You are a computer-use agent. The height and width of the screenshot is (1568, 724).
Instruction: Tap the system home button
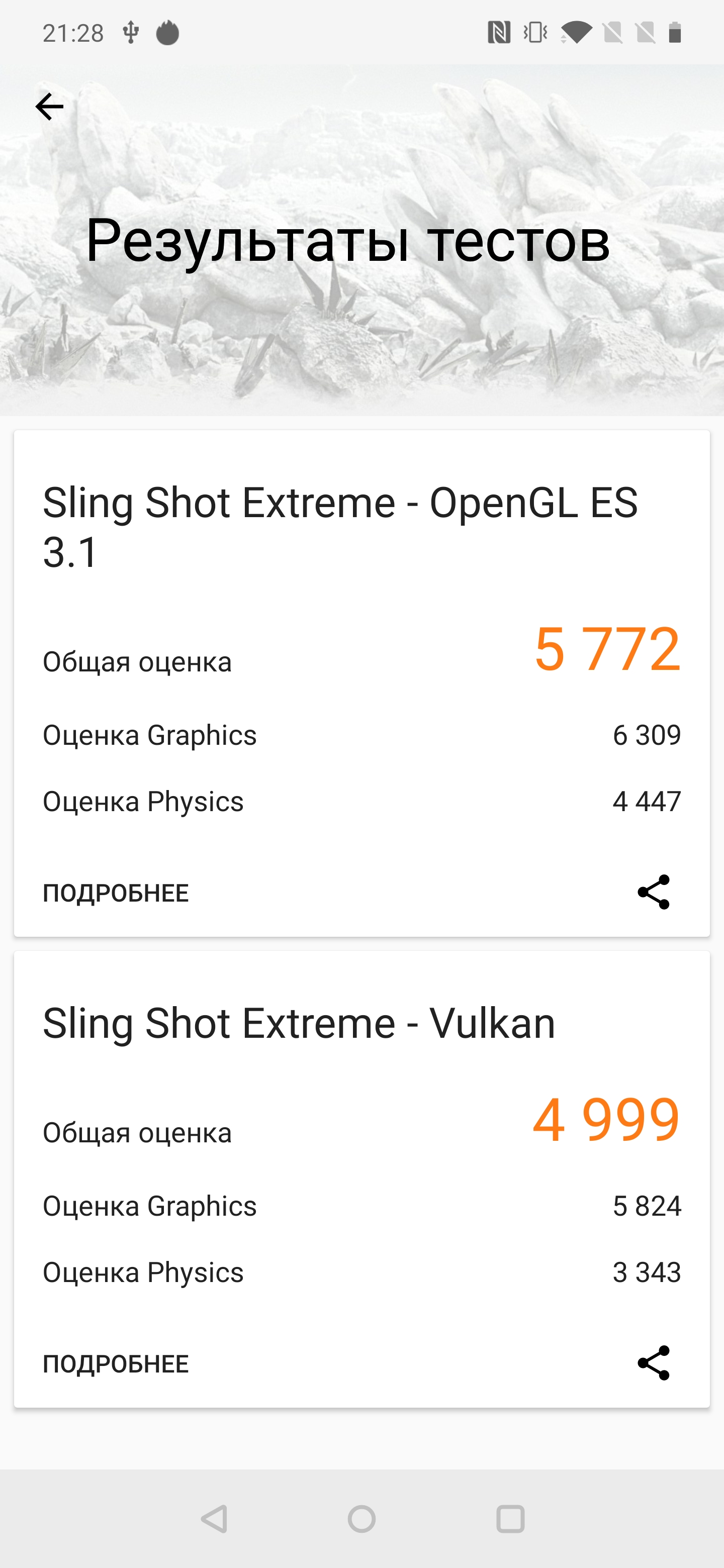click(x=361, y=1519)
